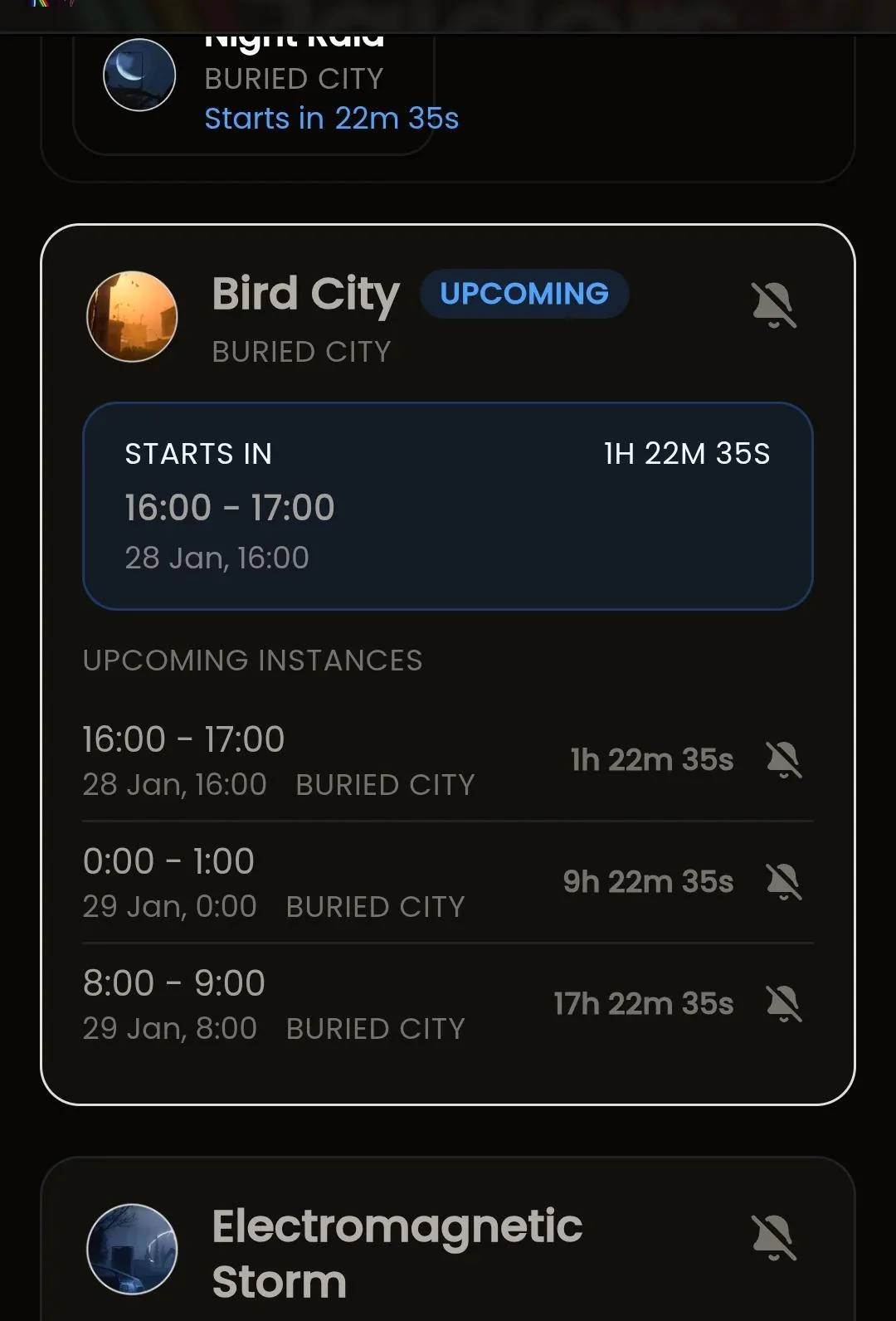Toggle alert for 8:00 - 9:00 instance

783,1003
